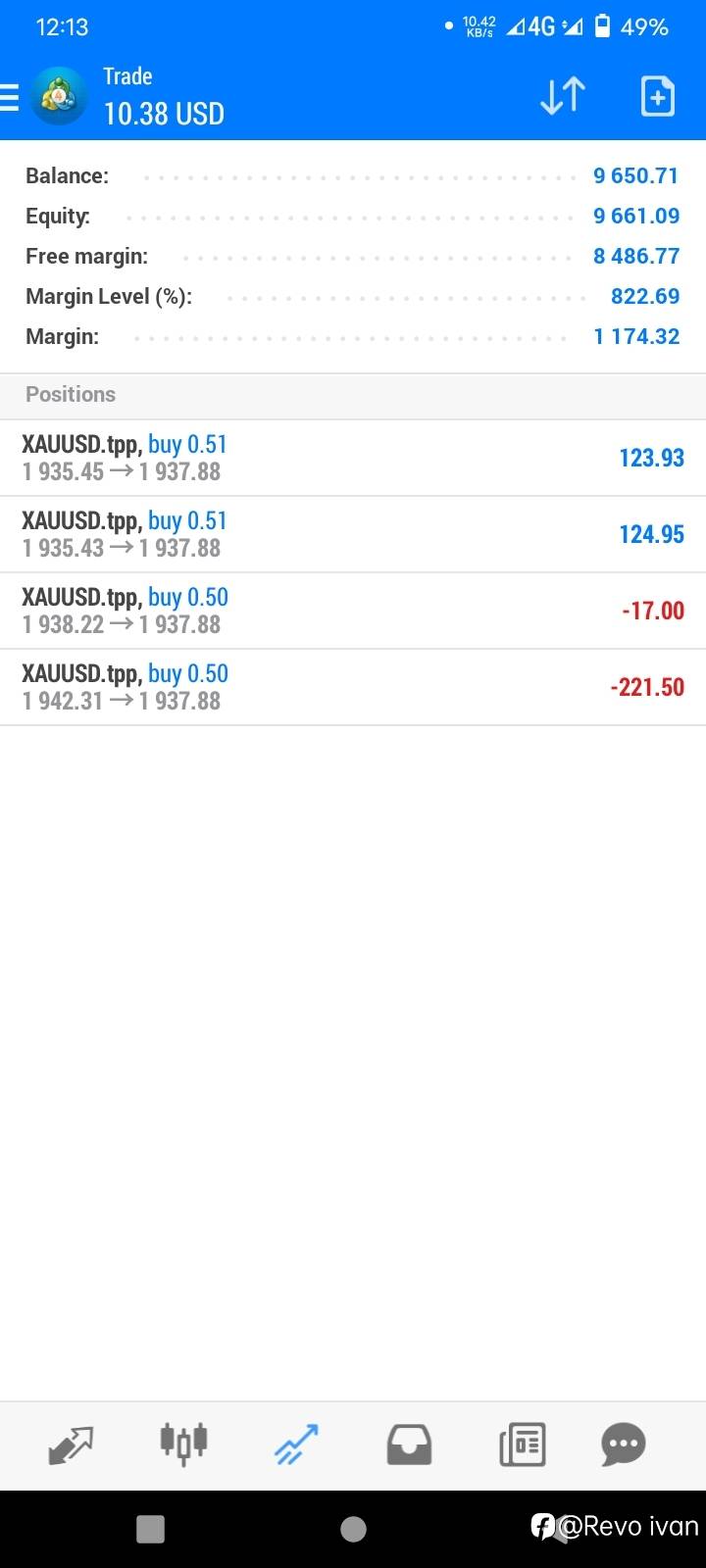706x1568 pixels.
Task: Open the News tab
Action: tap(522, 1445)
